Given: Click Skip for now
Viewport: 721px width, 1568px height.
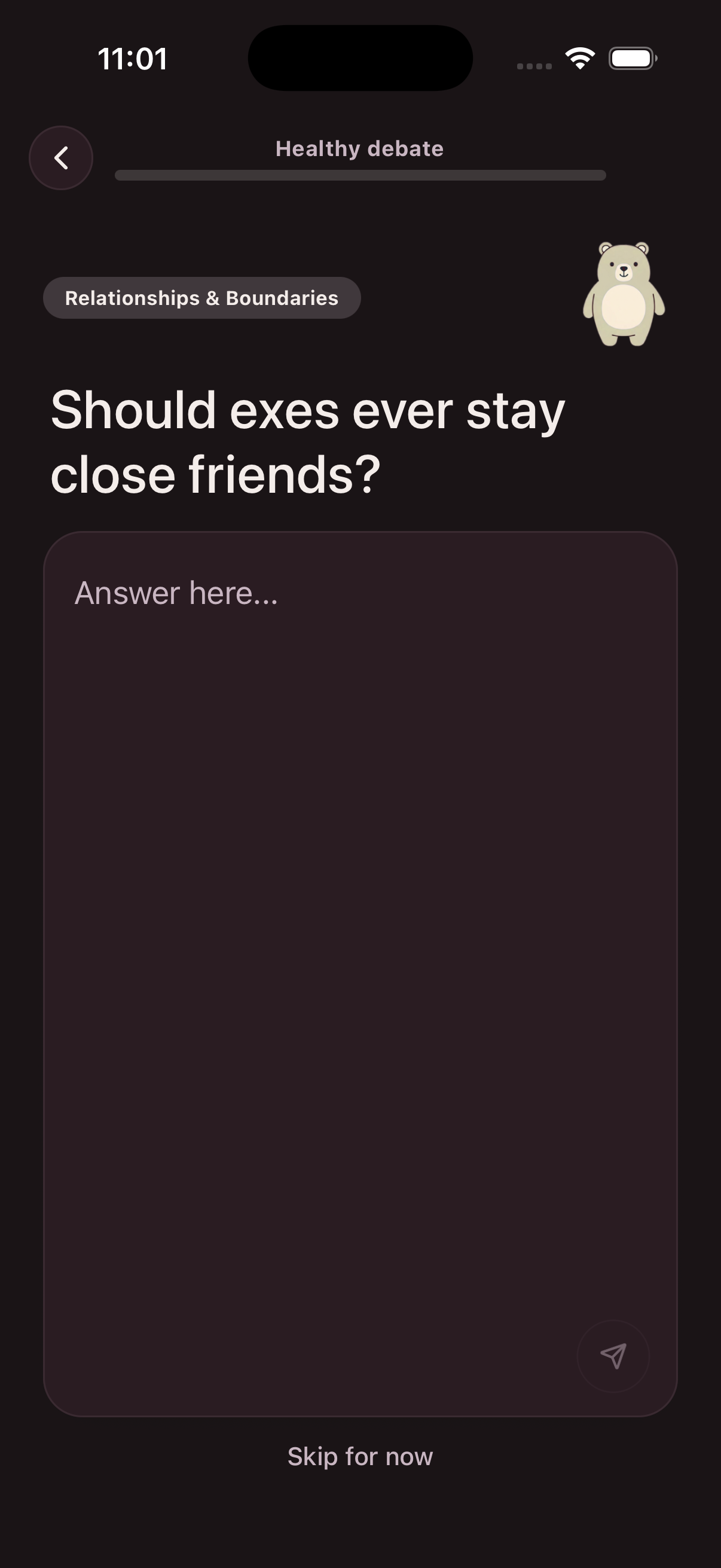Looking at the screenshot, I should [360, 1457].
